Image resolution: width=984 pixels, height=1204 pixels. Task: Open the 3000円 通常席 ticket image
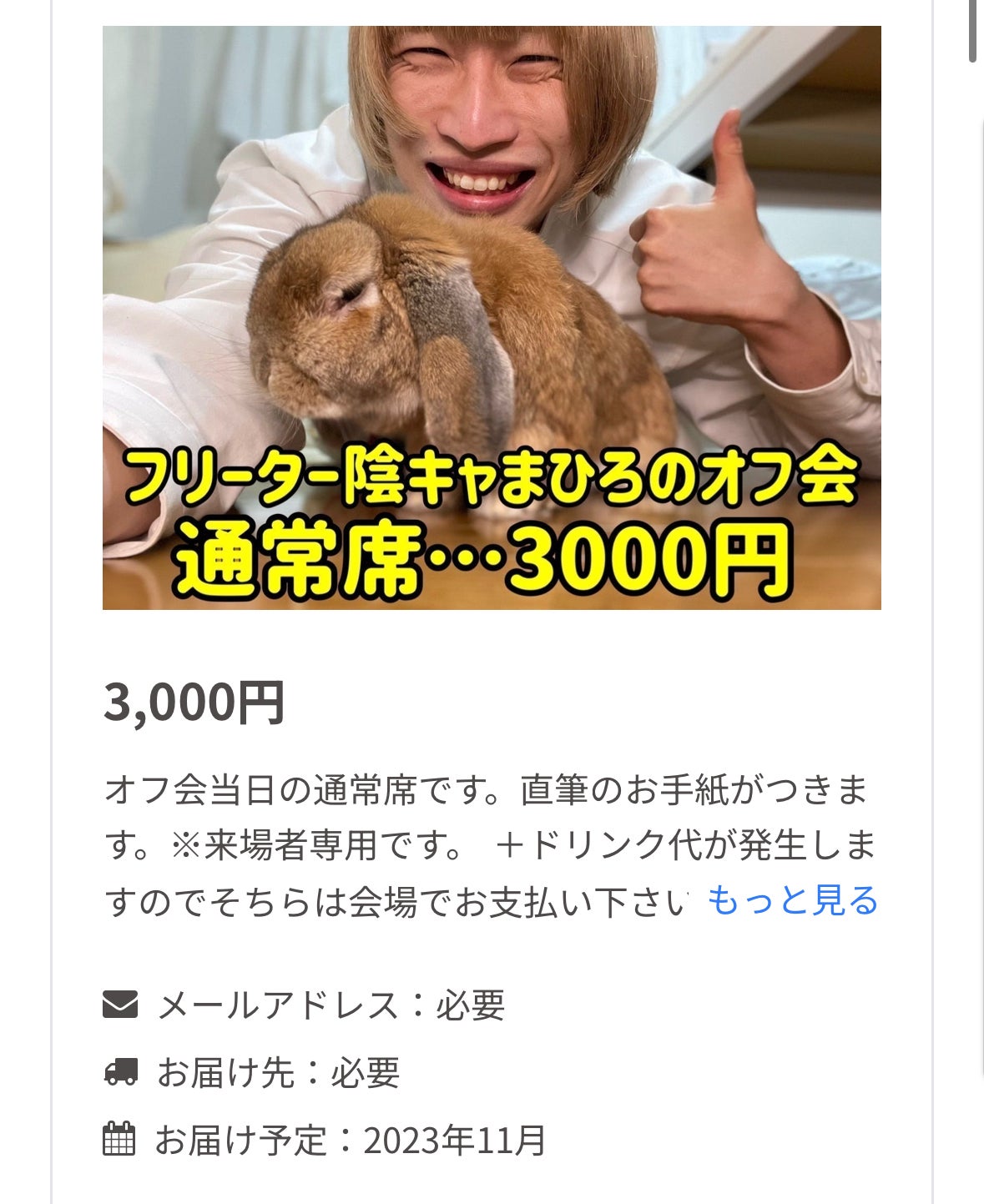point(492,317)
